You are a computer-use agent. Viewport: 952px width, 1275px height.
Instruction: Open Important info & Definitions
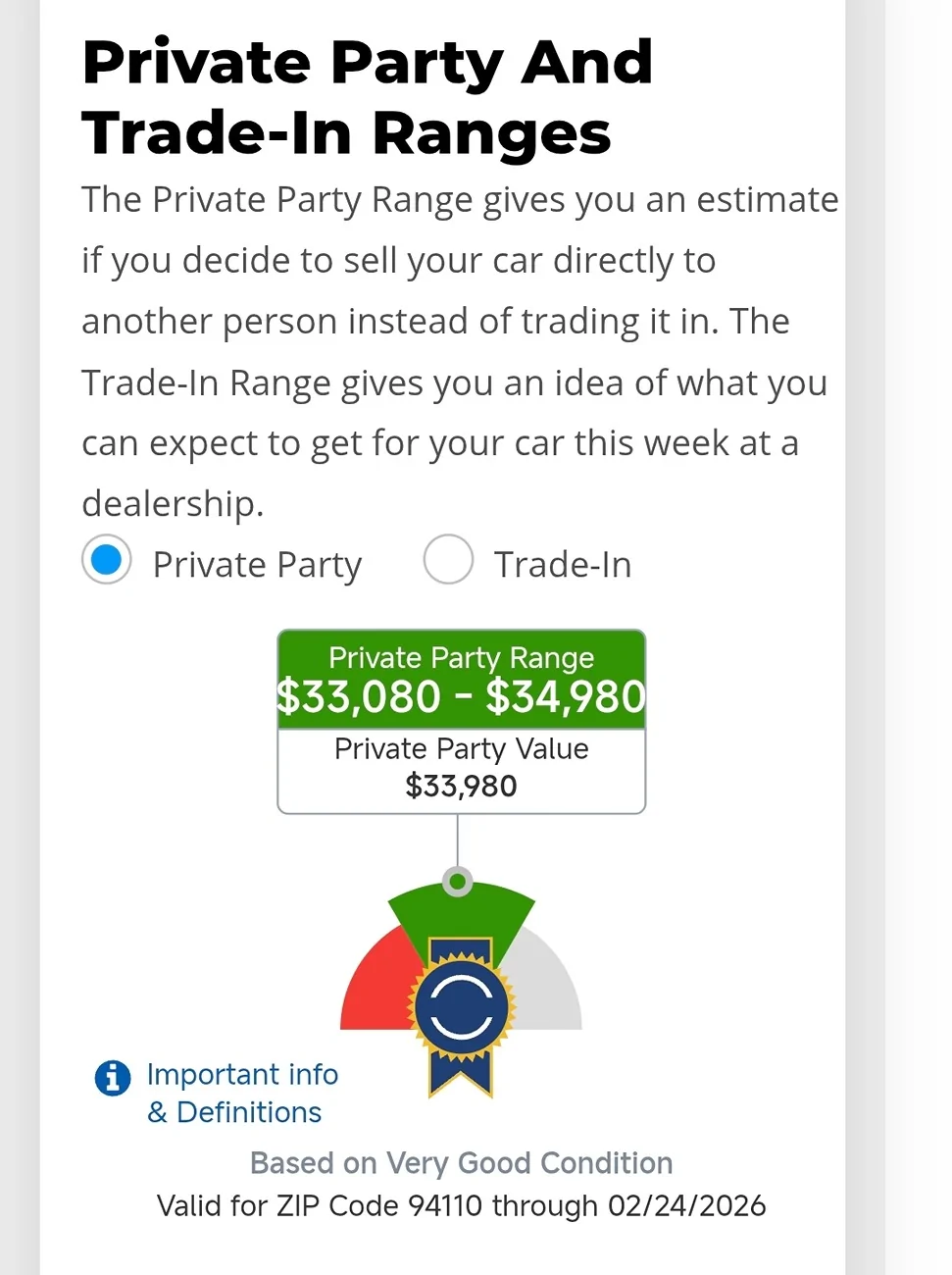click(x=240, y=1075)
